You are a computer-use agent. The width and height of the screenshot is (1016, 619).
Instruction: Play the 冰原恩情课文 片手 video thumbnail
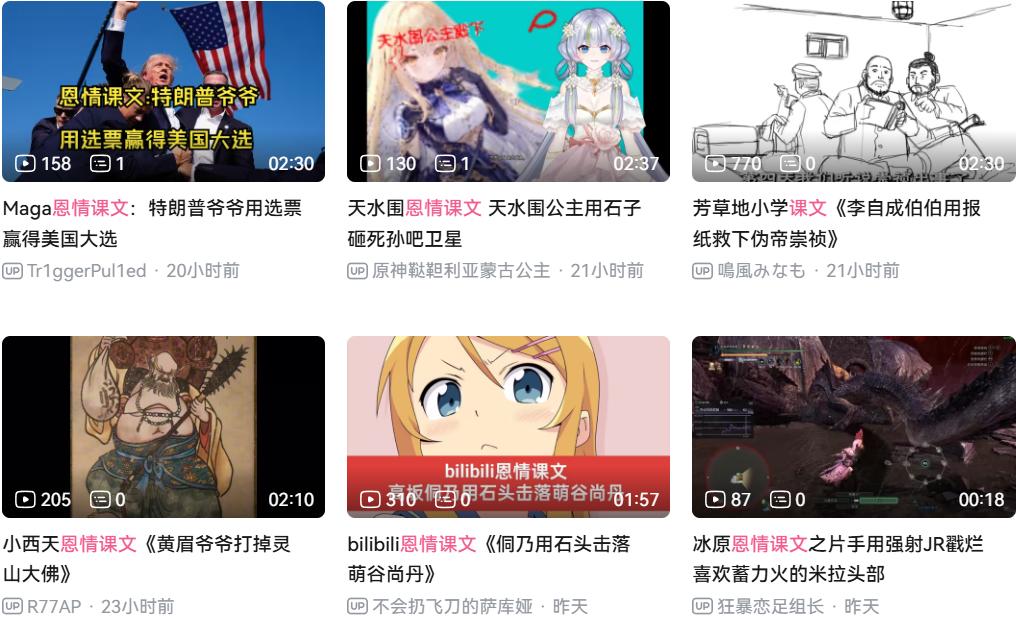click(853, 427)
